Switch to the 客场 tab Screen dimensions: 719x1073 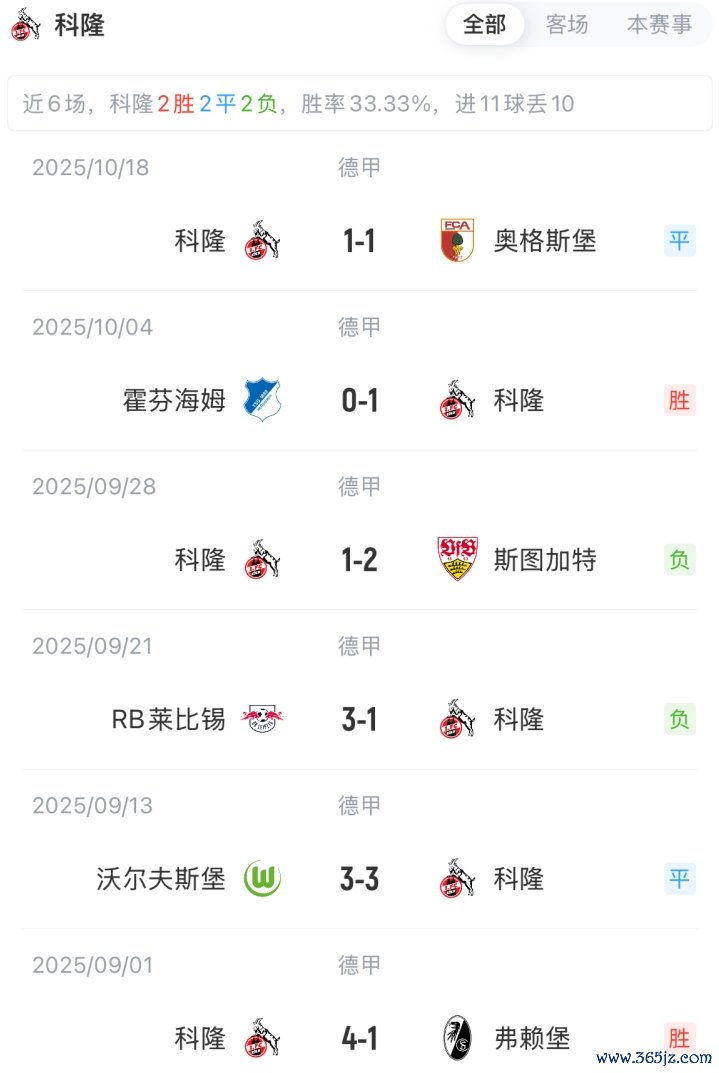coord(567,25)
